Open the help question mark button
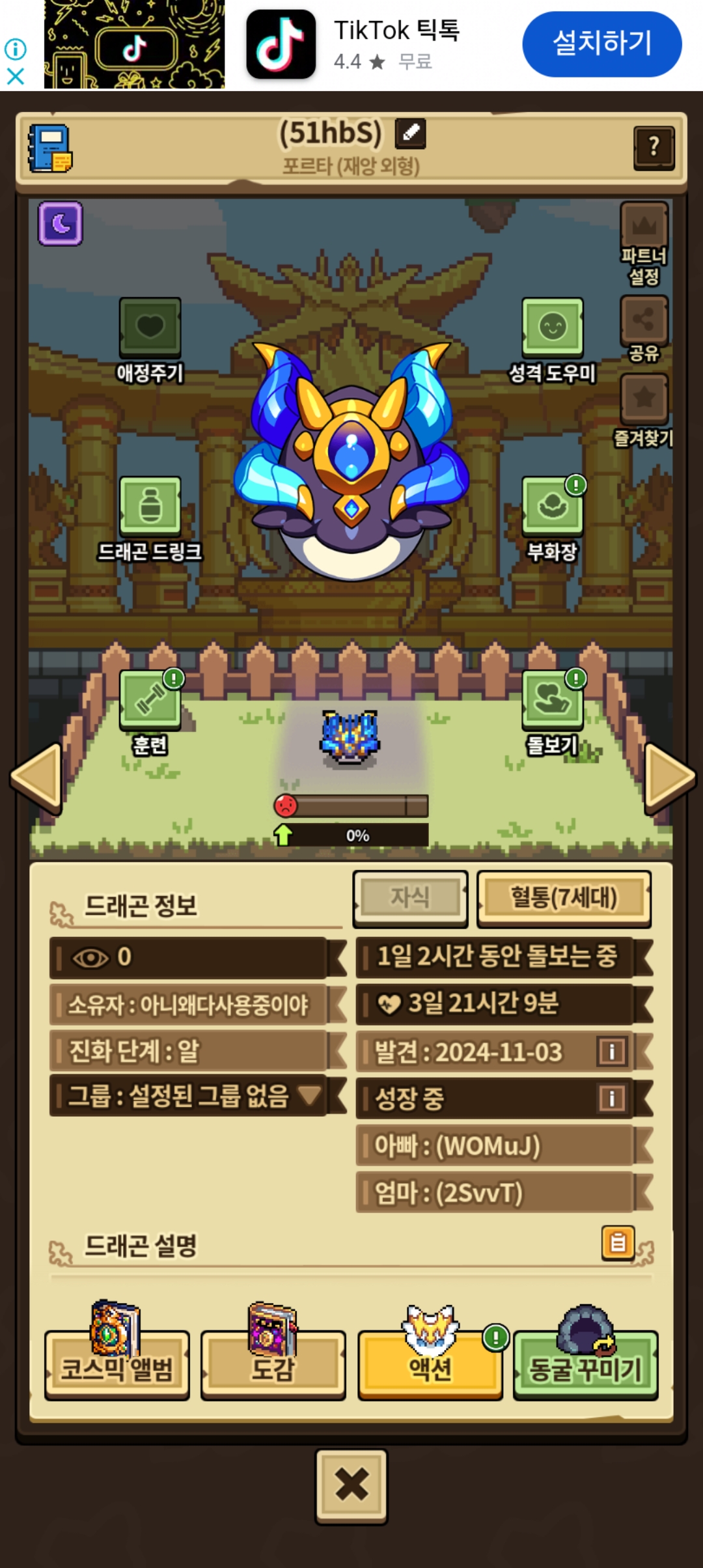The height and width of the screenshot is (1568, 703). click(654, 148)
